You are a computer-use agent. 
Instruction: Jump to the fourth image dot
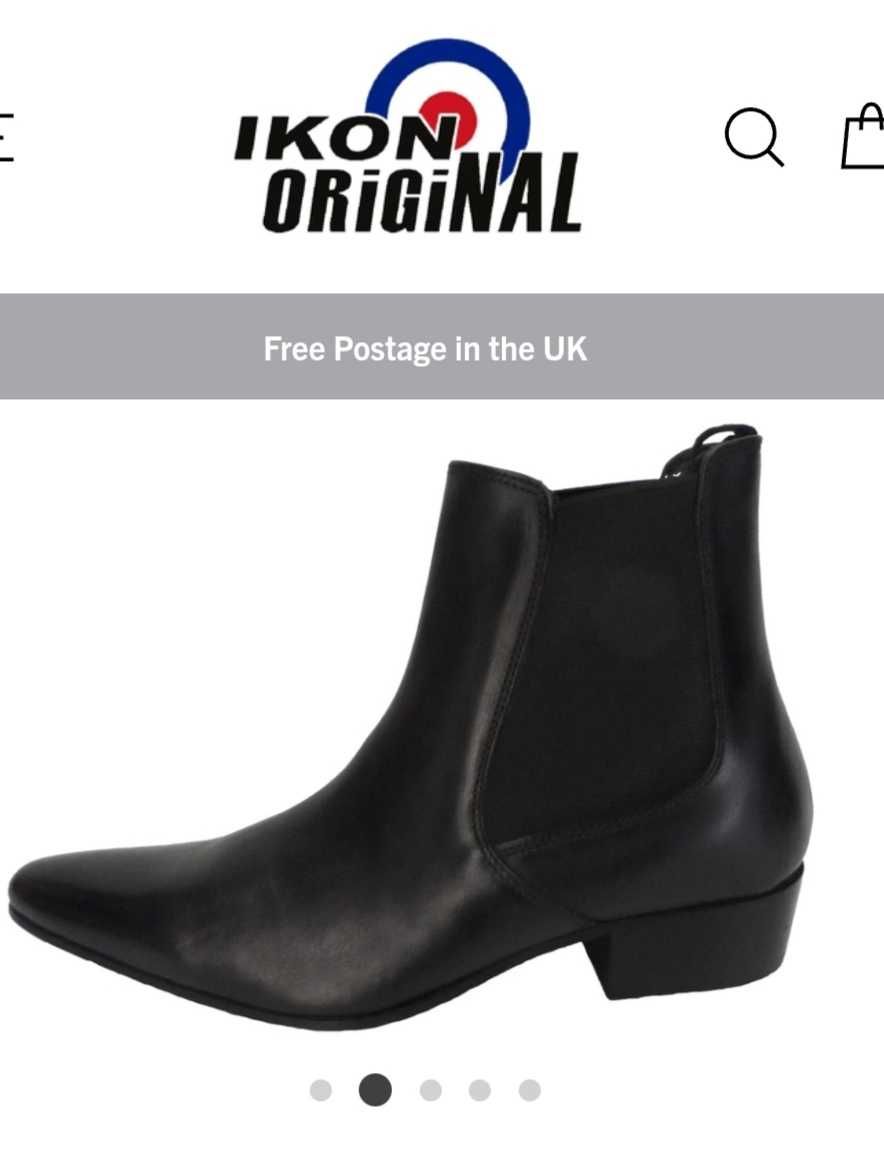click(x=480, y=1090)
